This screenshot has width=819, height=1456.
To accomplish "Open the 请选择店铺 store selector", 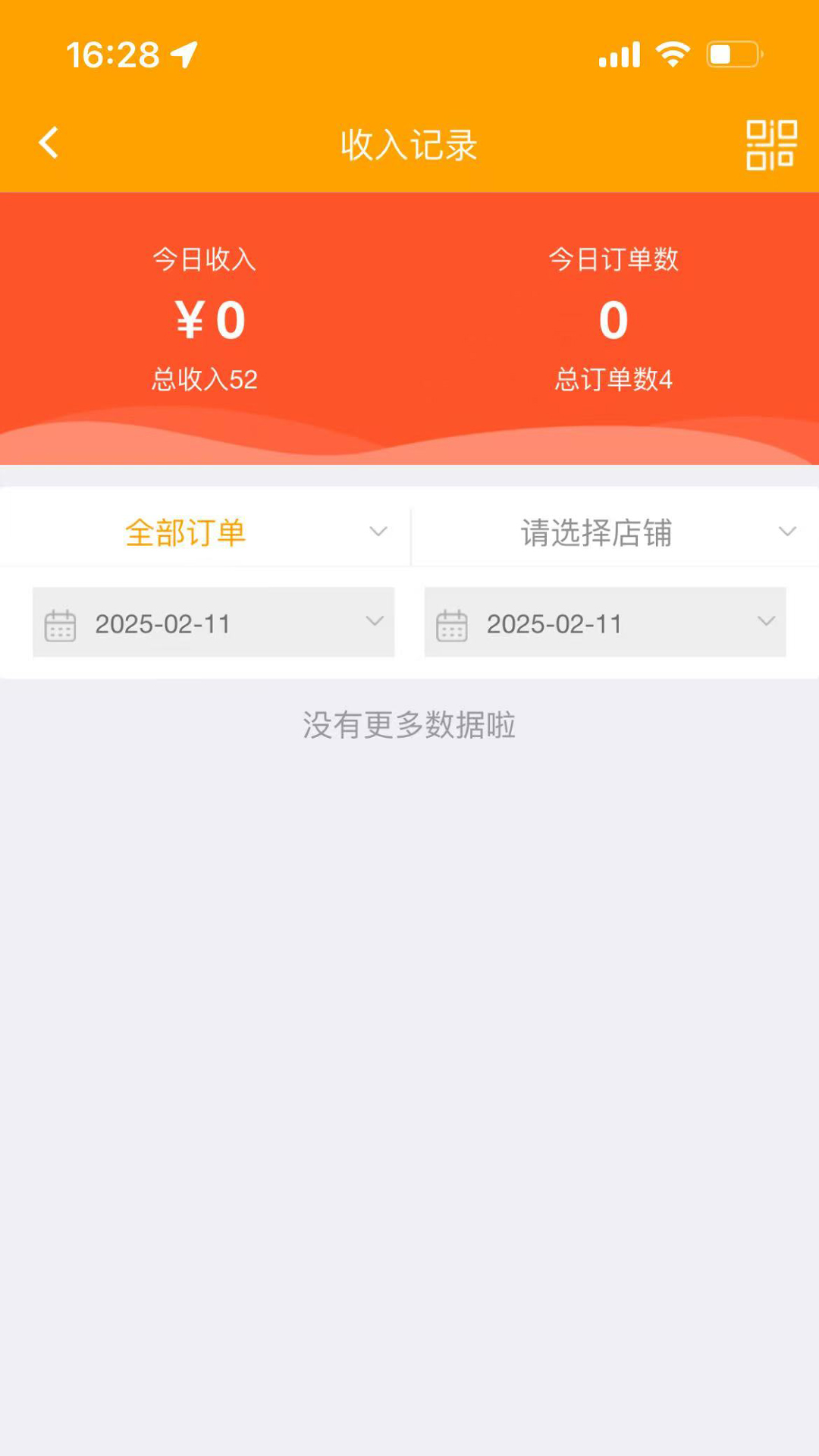I will (614, 532).
